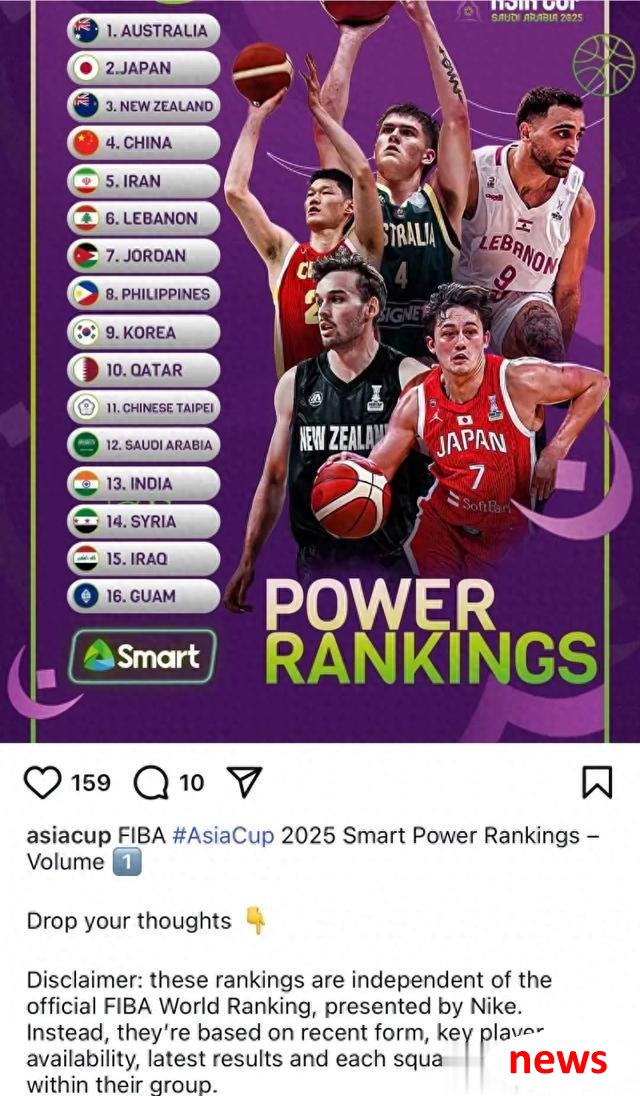Share the post via the paper plane icon
Screen dimensions: 640x1096
click(x=244, y=783)
